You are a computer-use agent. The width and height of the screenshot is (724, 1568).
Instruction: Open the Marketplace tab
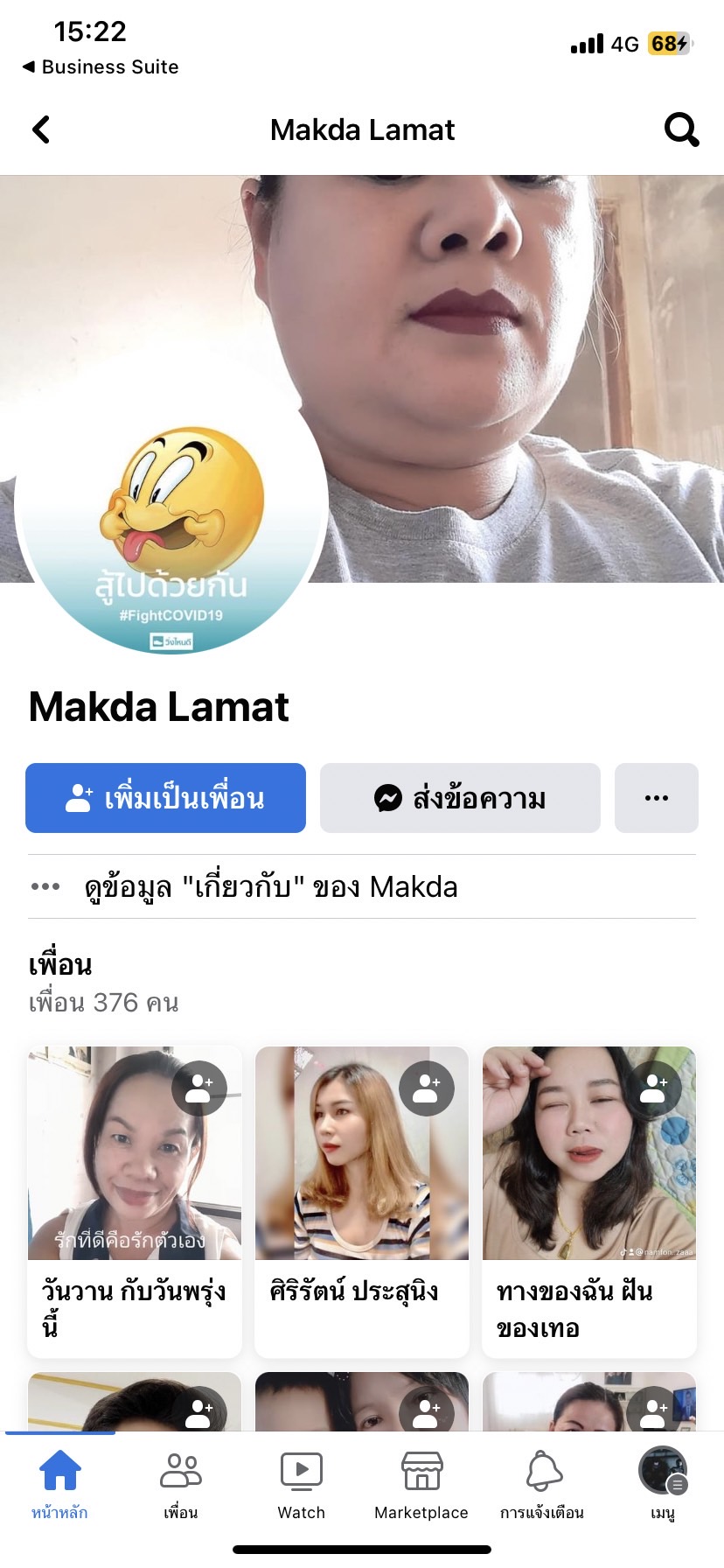click(x=421, y=1482)
